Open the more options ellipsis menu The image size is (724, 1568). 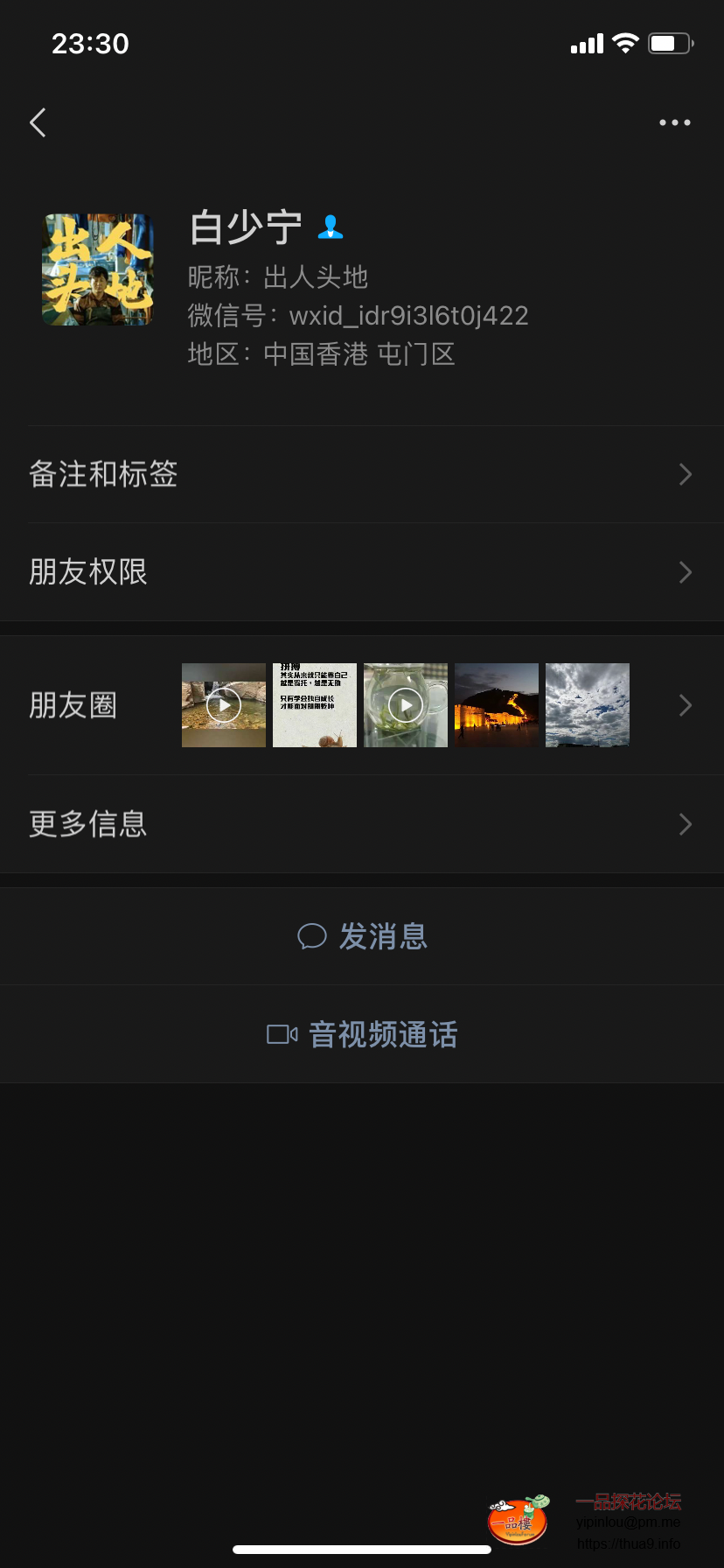(674, 122)
